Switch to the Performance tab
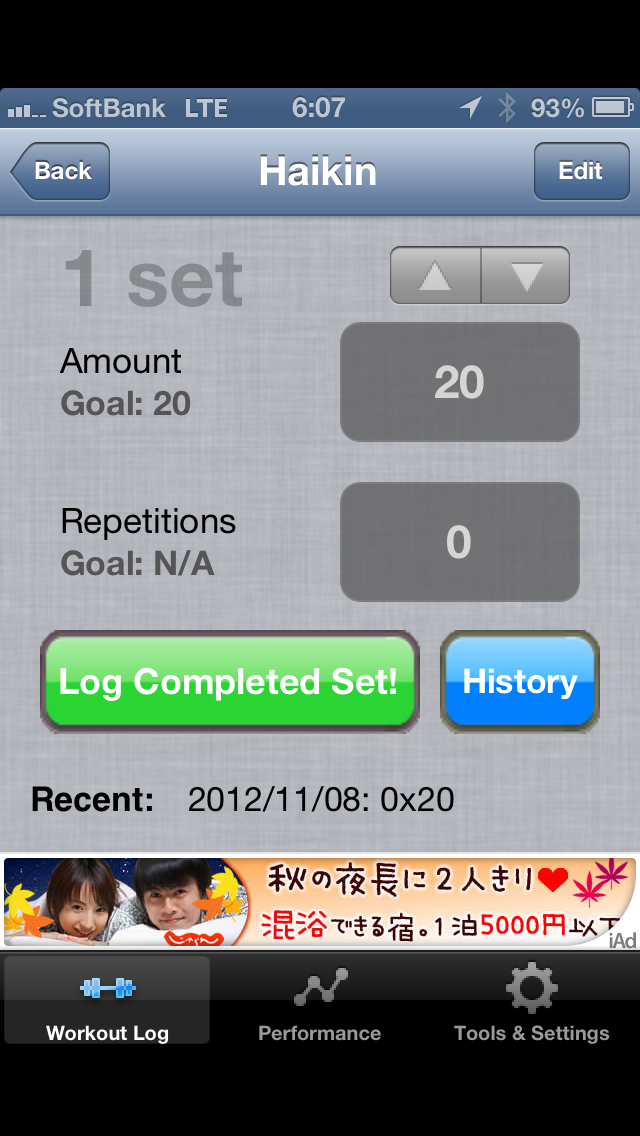This screenshot has width=640, height=1136. (320, 1001)
